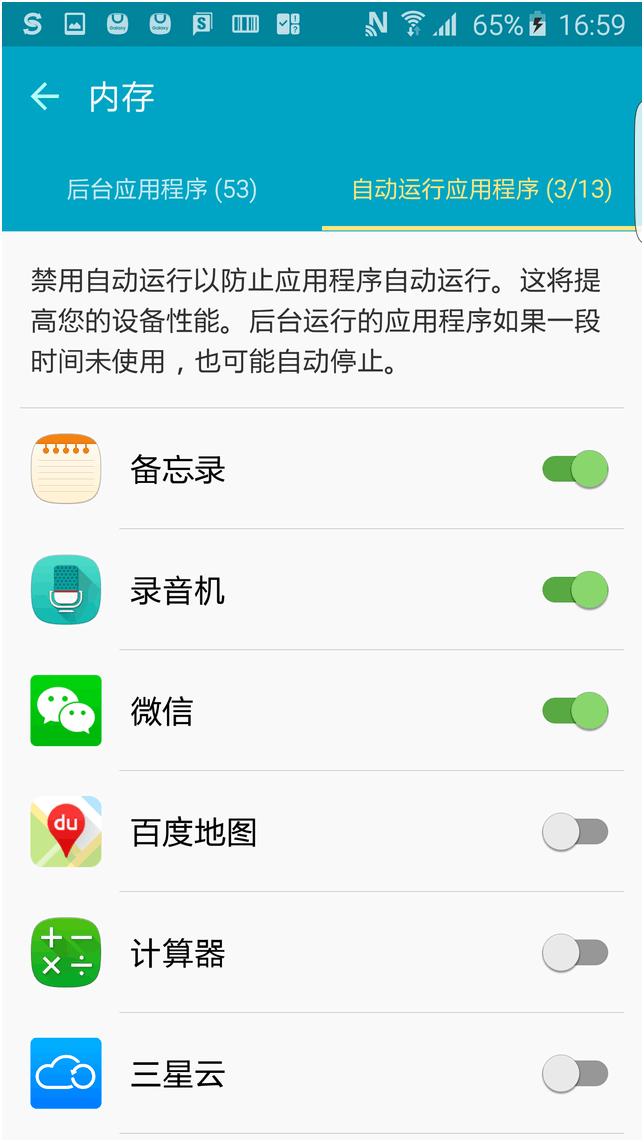This screenshot has width=644, height=1142.
Task: Enable auto-run for 三星云
Action: (x=575, y=1074)
